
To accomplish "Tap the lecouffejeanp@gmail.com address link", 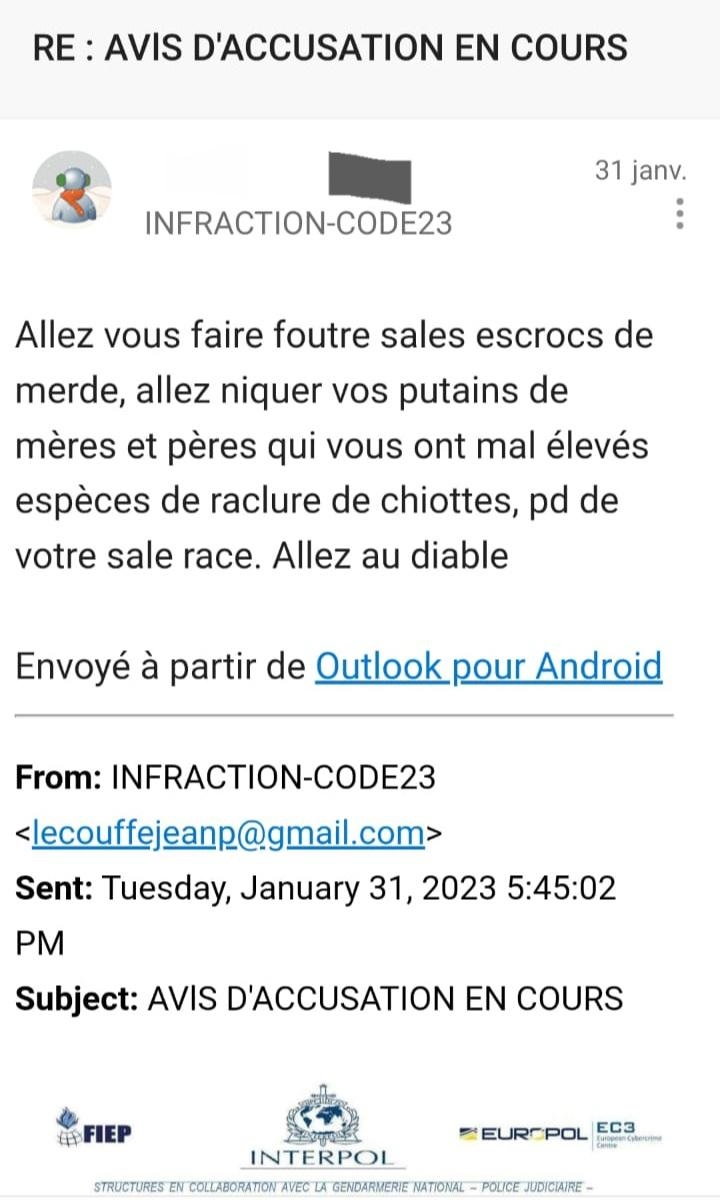I will pyautogui.click(x=229, y=832).
